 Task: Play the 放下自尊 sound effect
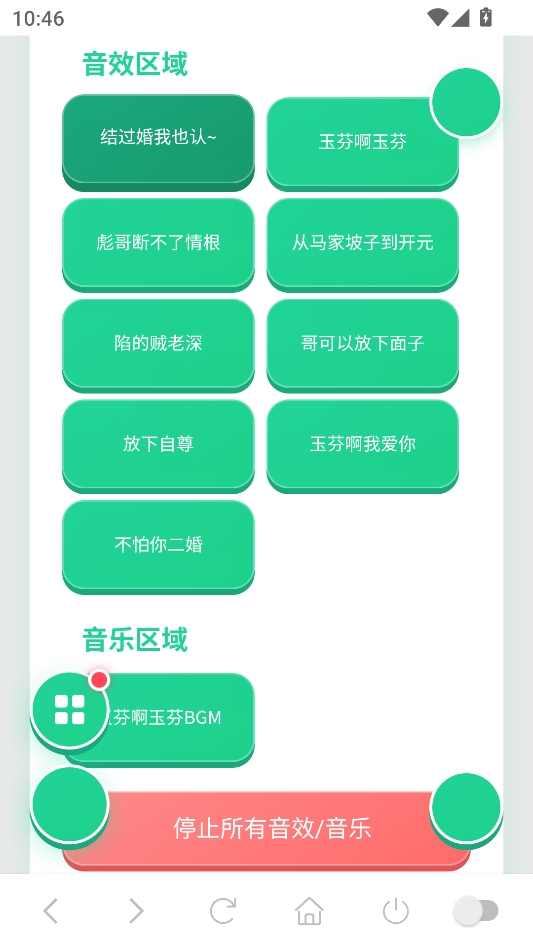click(x=158, y=446)
